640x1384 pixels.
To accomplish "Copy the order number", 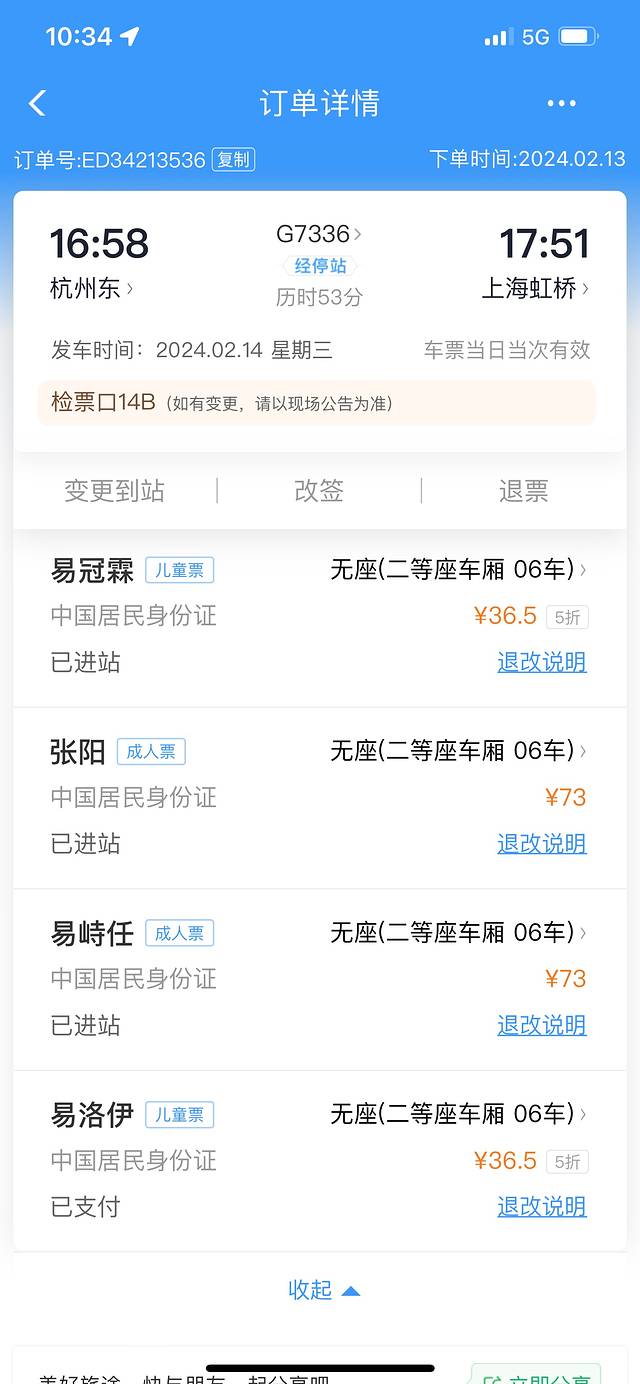I will click(233, 160).
